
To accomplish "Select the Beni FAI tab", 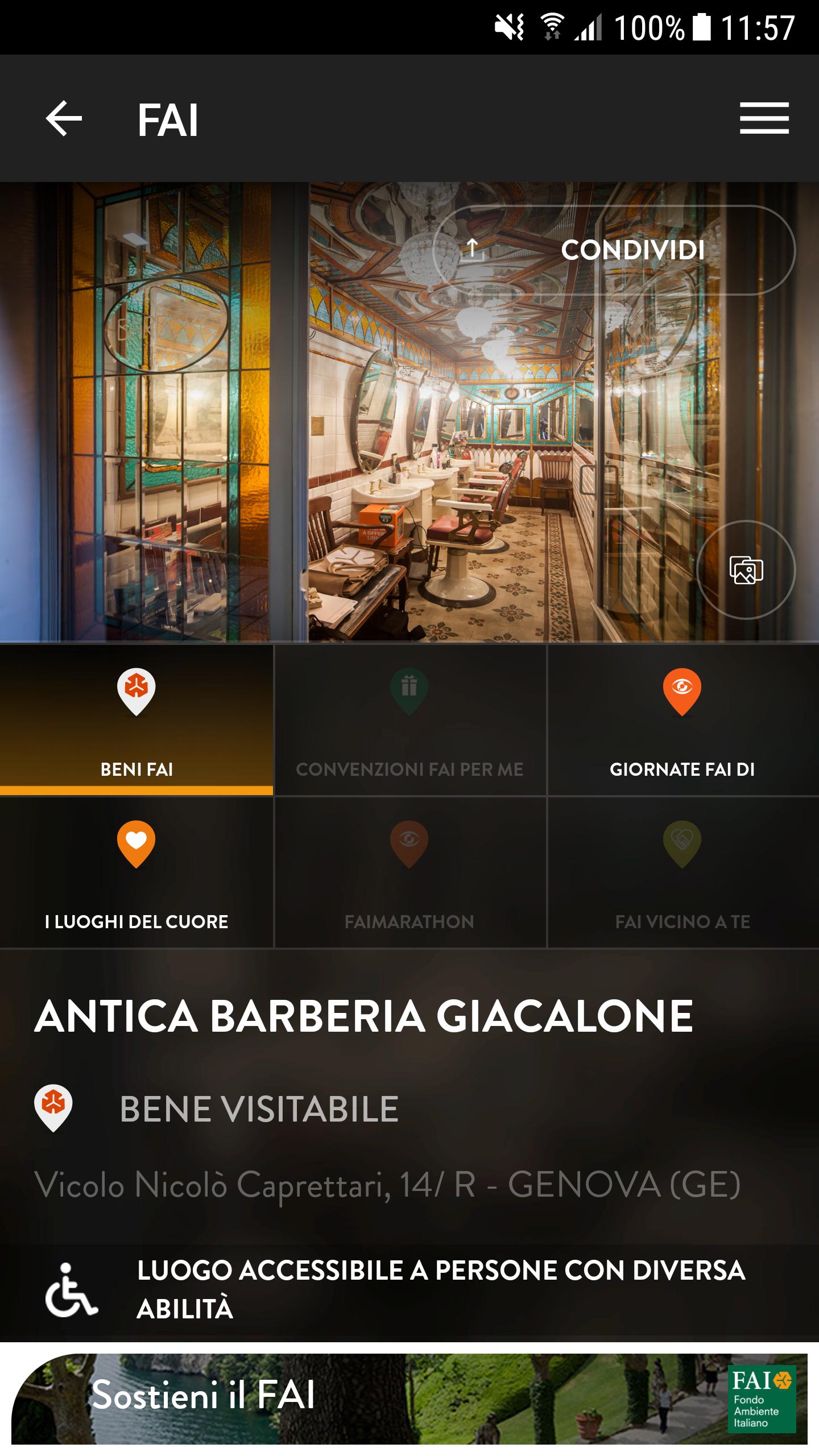I will [x=136, y=720].
